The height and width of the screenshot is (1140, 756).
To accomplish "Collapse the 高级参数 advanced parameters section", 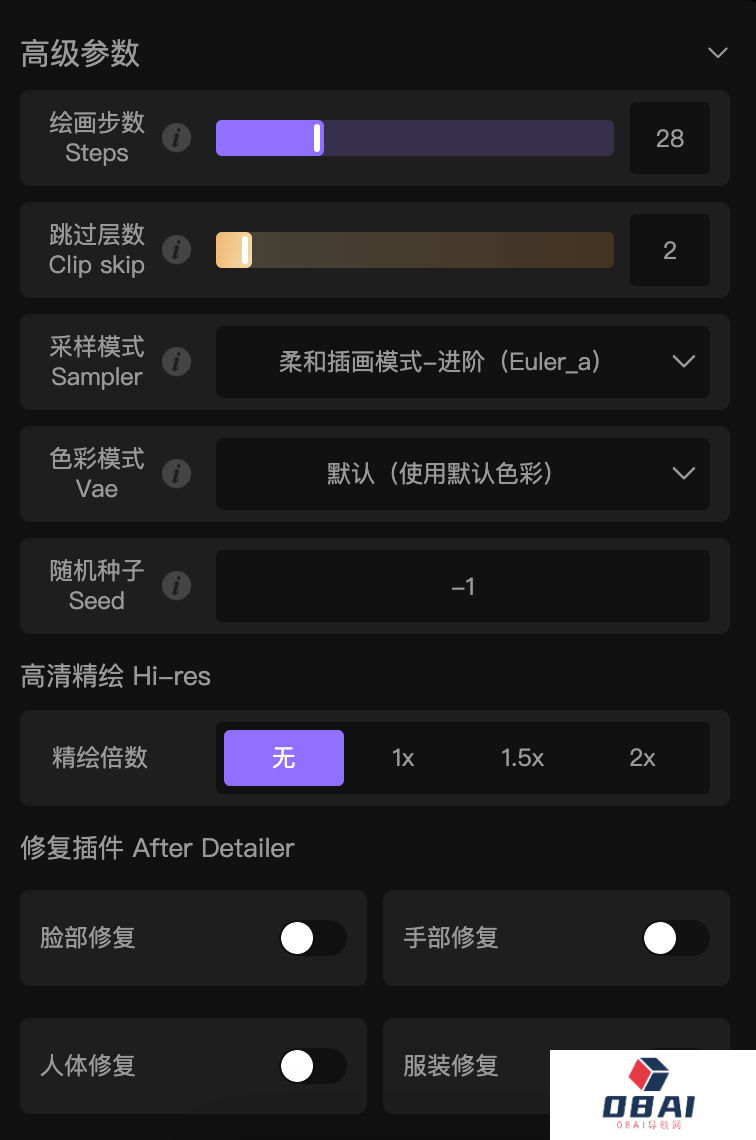I will 717,52.
